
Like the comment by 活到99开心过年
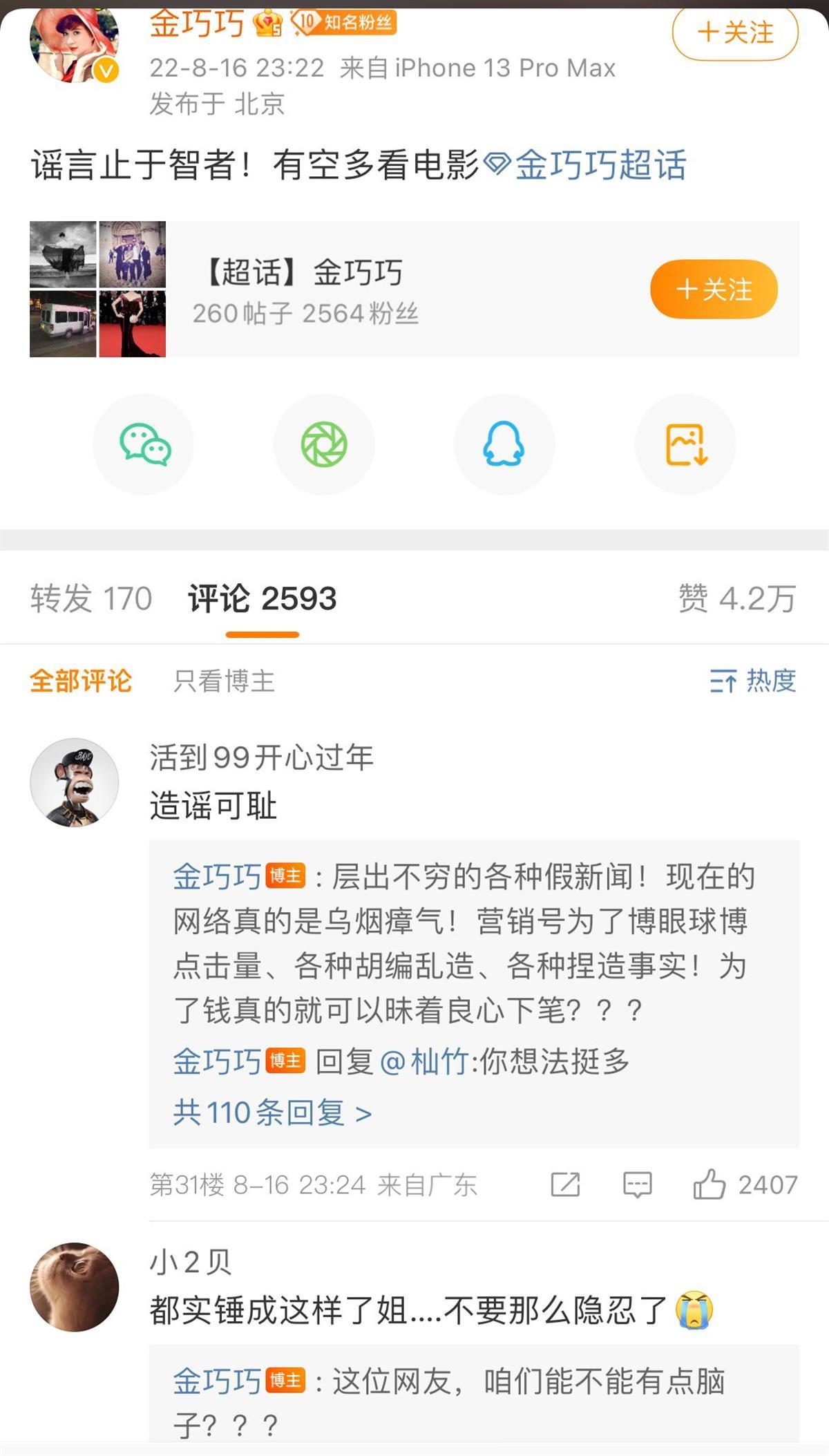pos(709,1185)
